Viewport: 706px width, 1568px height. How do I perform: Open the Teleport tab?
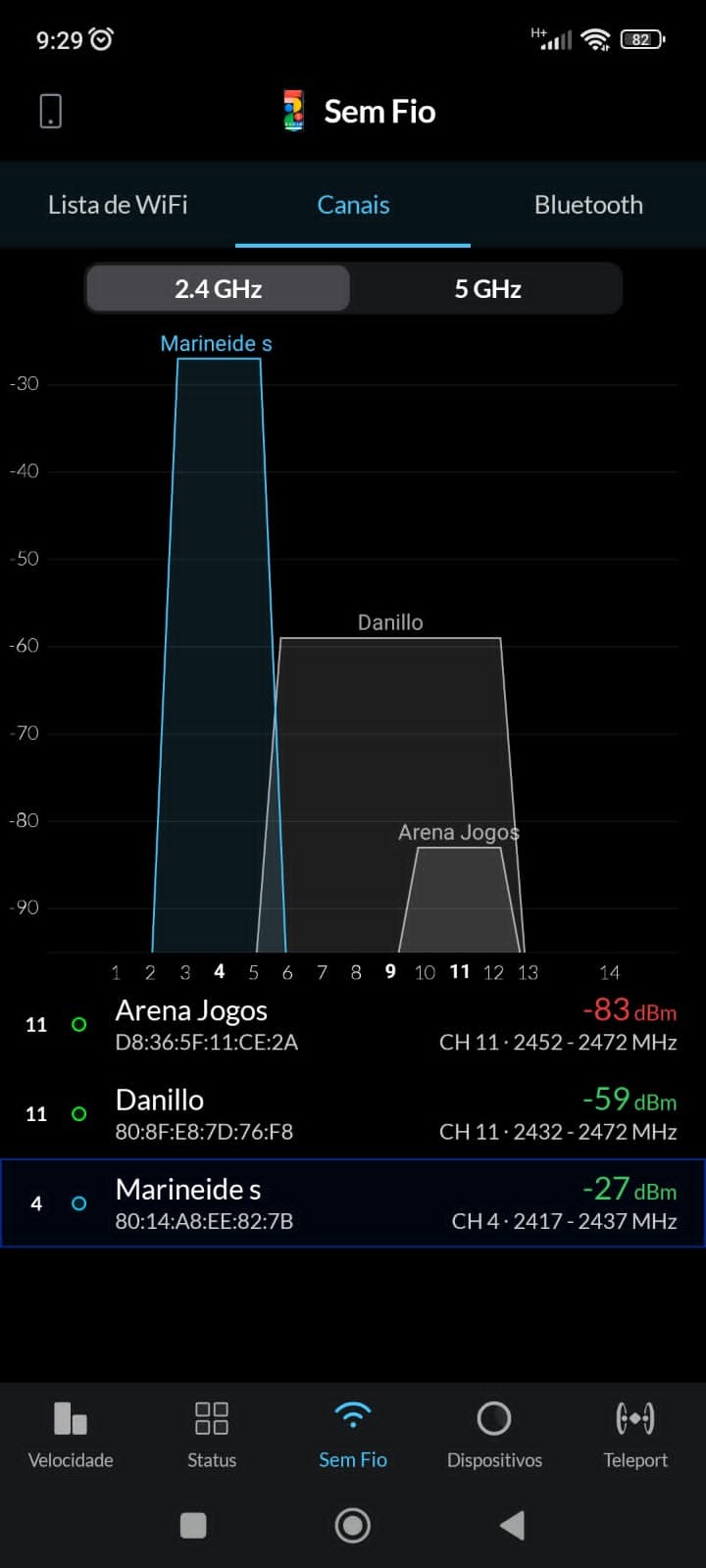[635, 1434]
